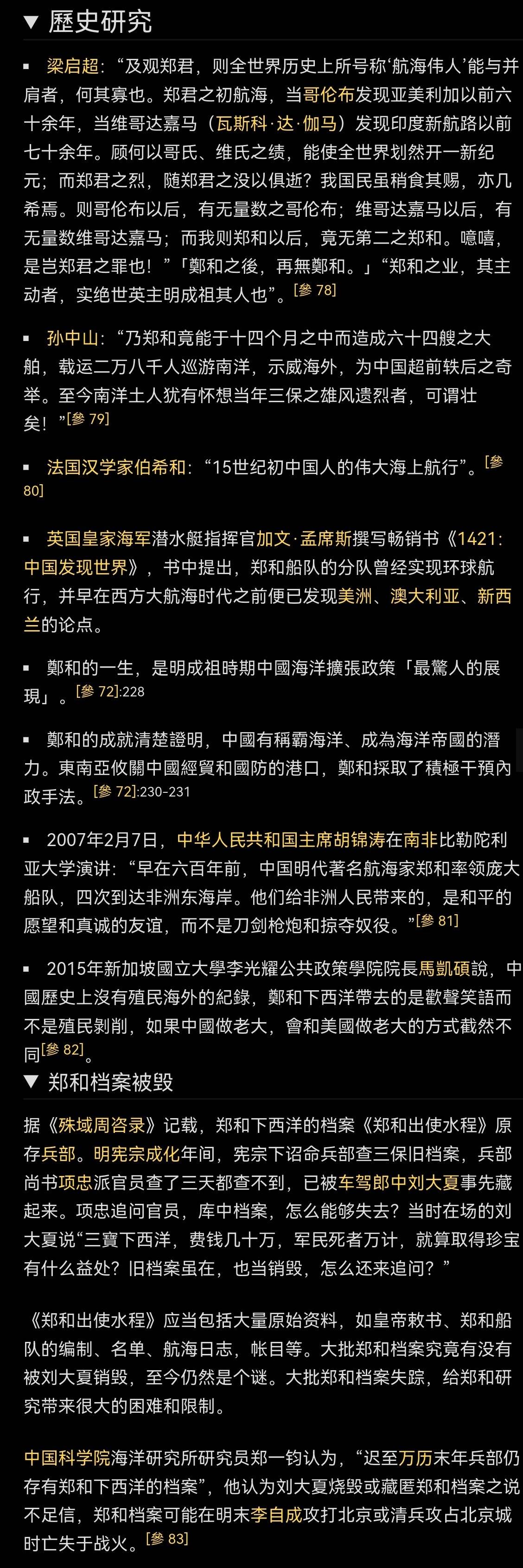Open the 加文·孟席斯 link
523x1568 pixels.
pyautogui.click(x=303, y=539)
